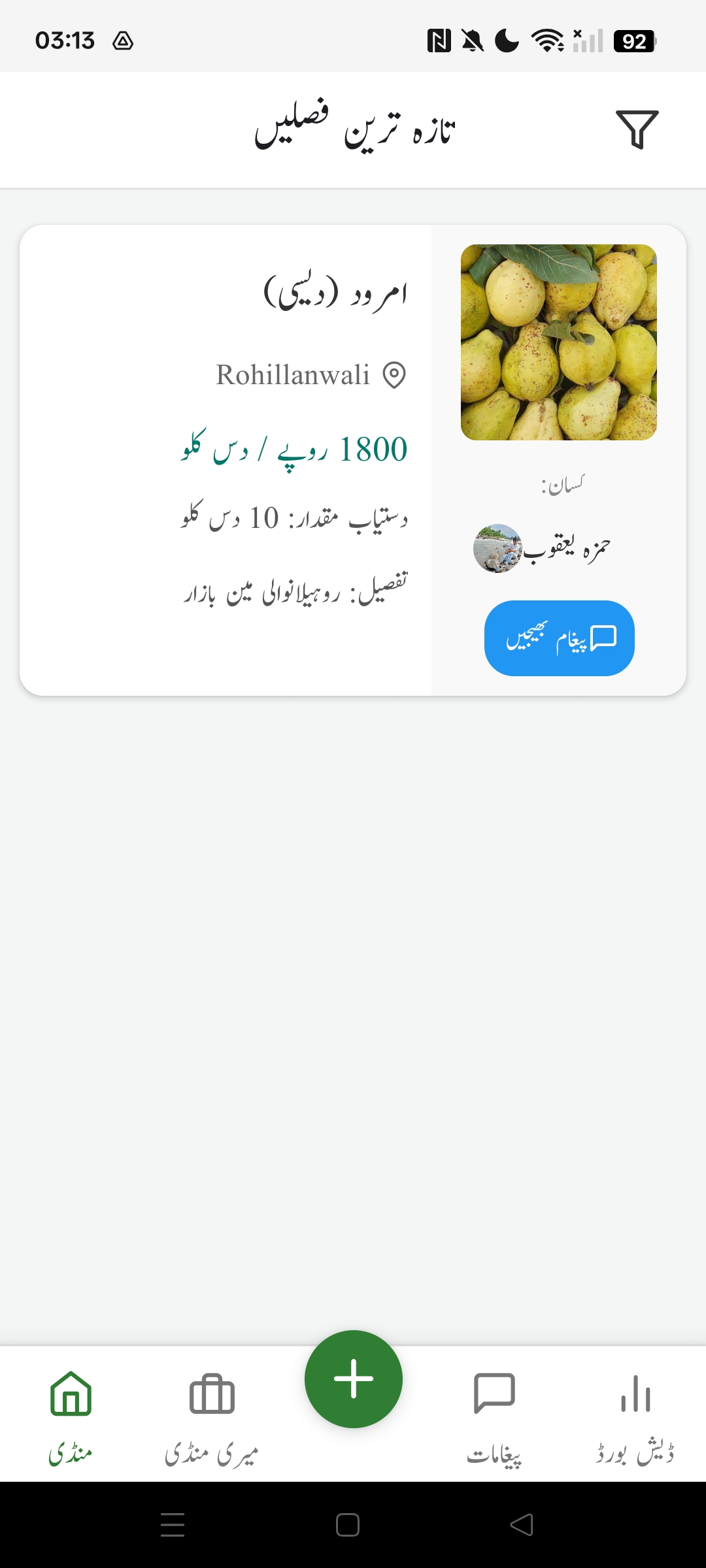Tap the system back button
The height and width of the screenshot is (1568, 706).
(x=522, y=1525)
